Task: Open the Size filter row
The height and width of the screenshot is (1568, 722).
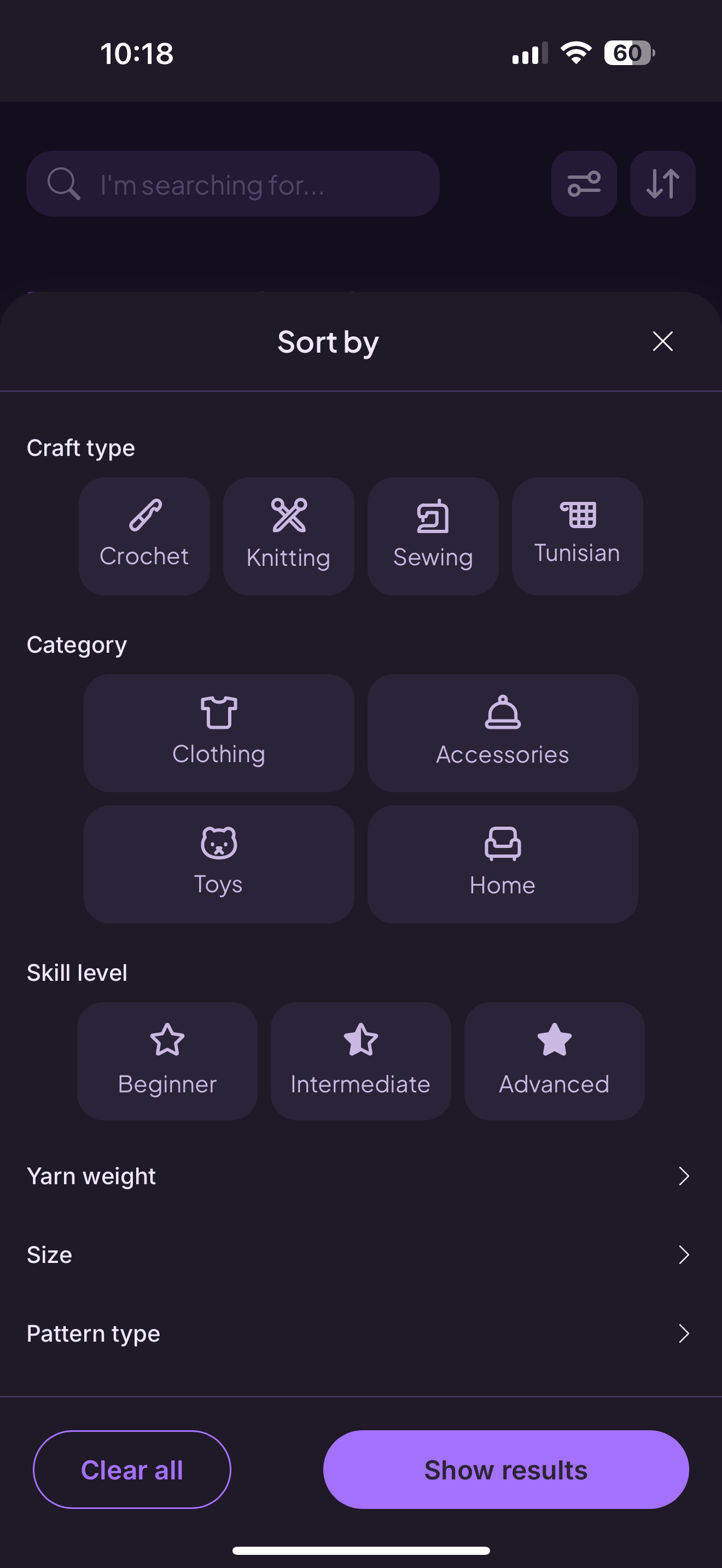Action: click(360, 1255)
